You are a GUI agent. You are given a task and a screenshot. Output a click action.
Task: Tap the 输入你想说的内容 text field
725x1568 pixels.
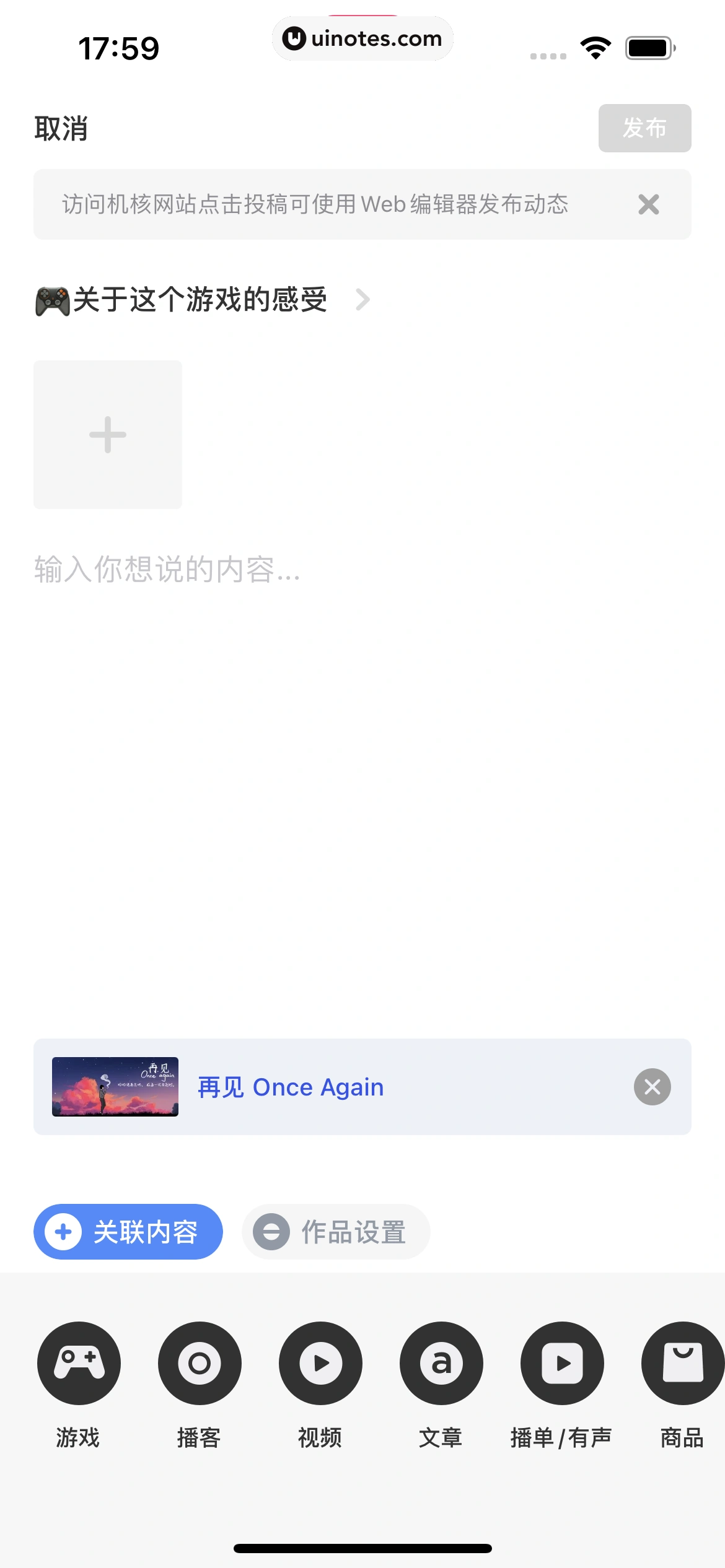(165, 572)
